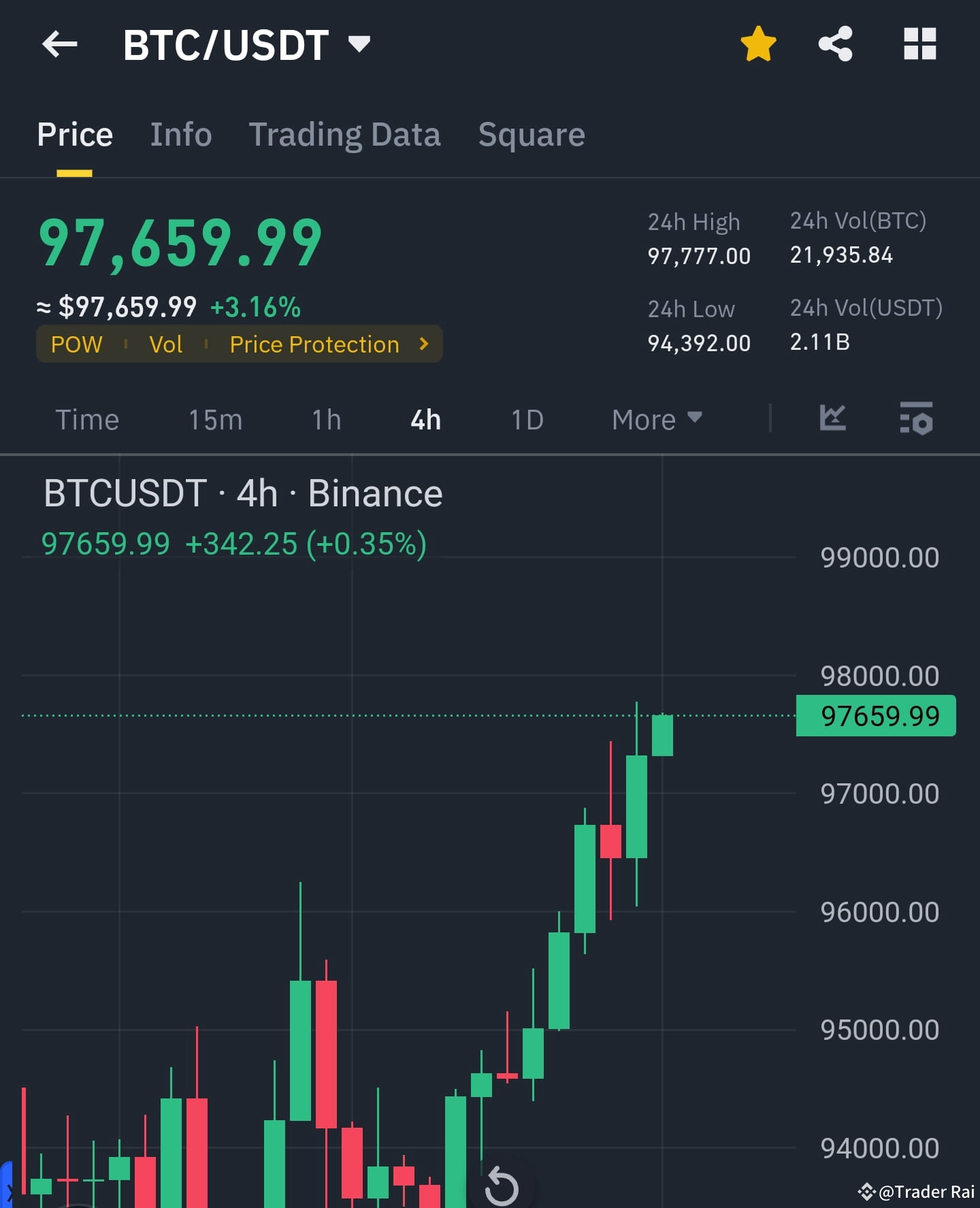Tap the green current price label 97659.99
The image size is (980, 1208).
click(x=875, y=715)
